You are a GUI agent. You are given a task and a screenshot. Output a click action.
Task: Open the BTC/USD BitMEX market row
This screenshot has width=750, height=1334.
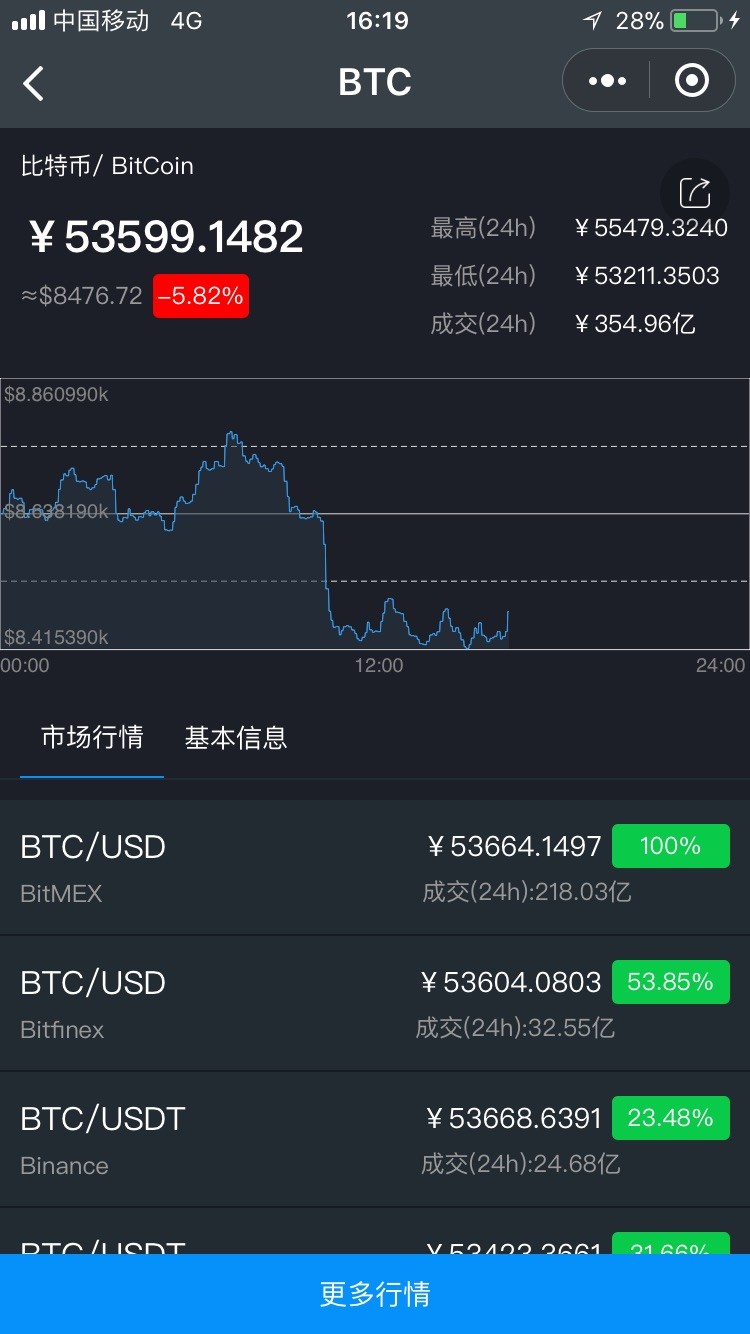click(375, 867)
